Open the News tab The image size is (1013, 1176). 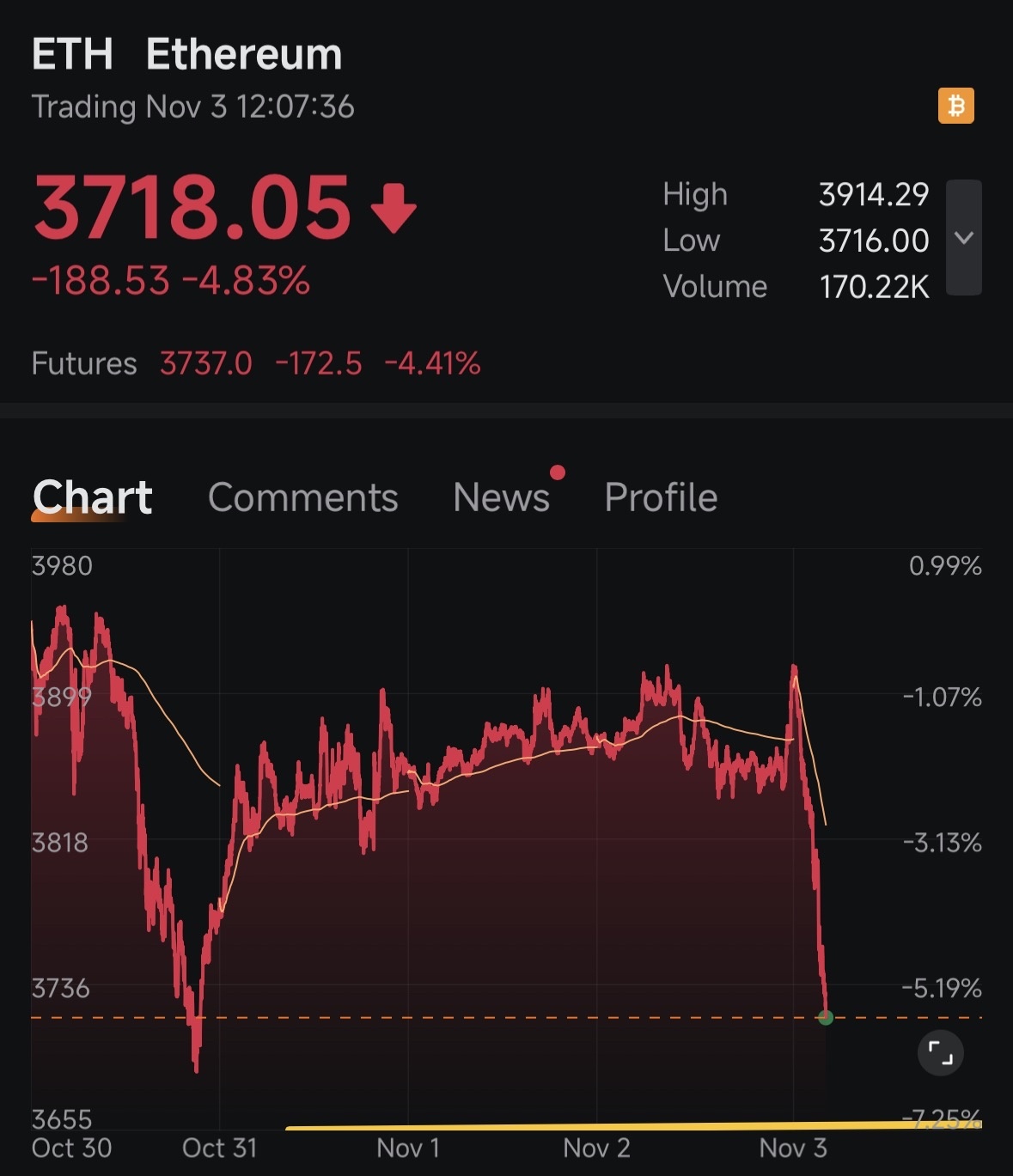[x=502, y=497]
